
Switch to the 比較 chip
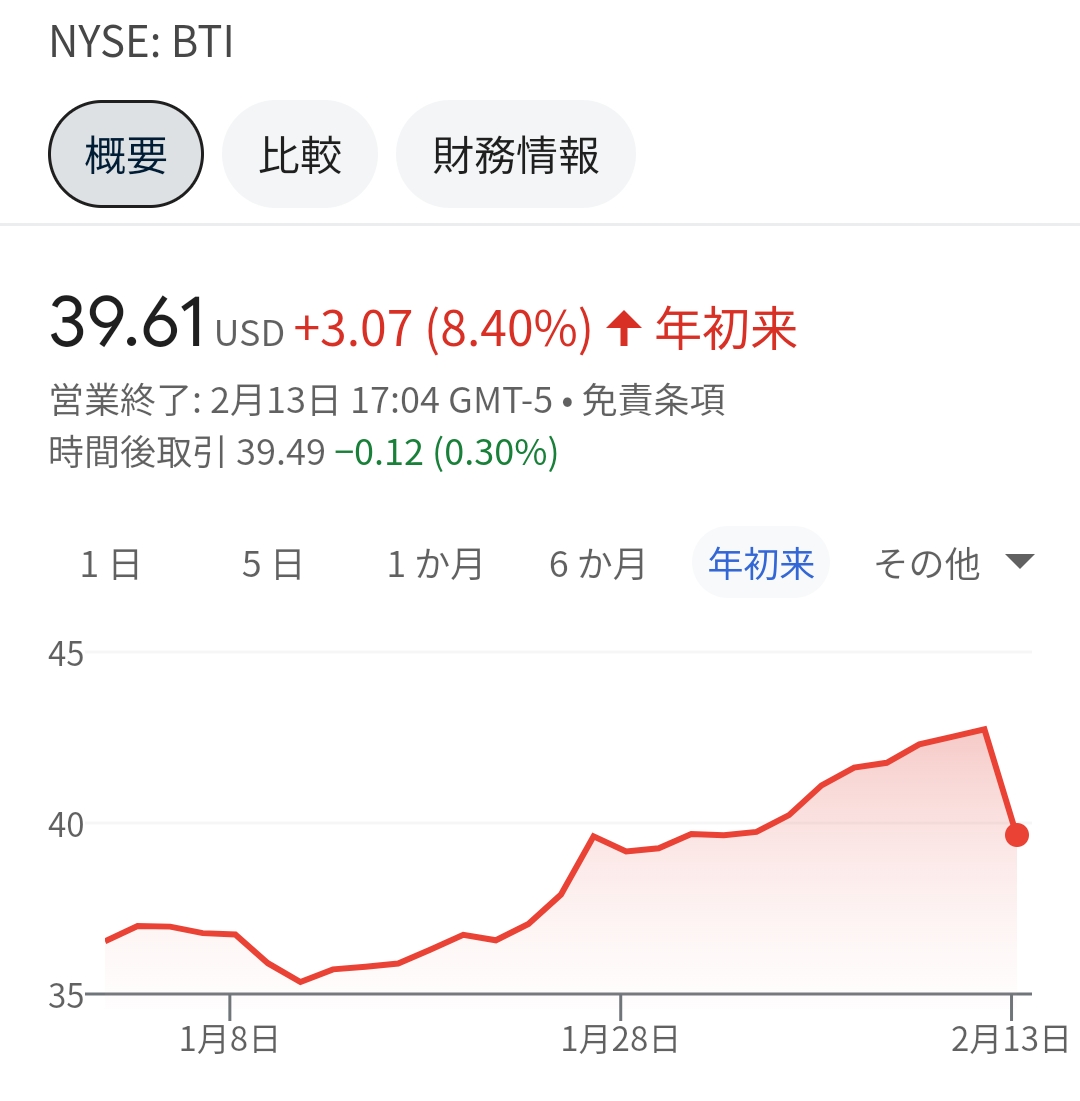point(300,155)
